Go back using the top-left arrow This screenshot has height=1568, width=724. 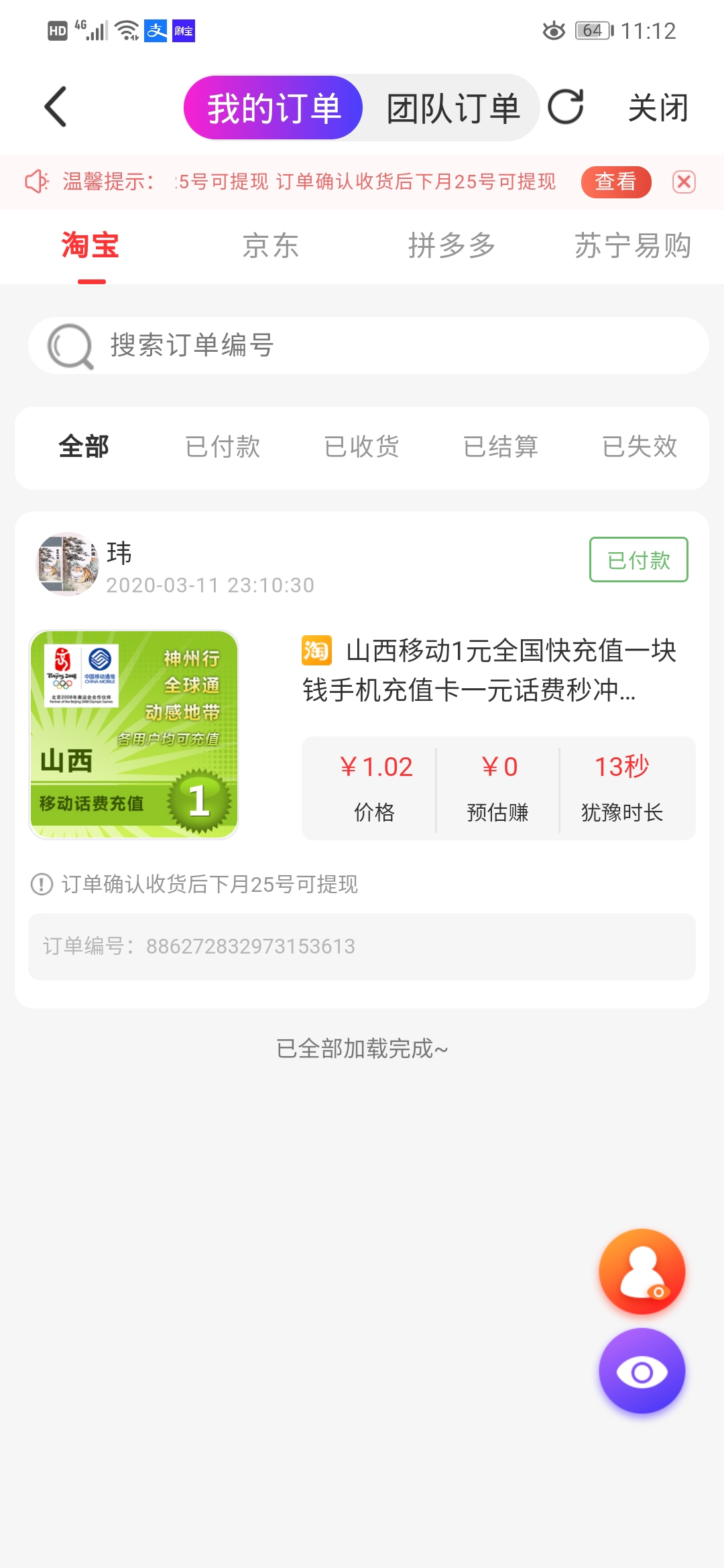pyautogui.click(x=56, y=107)
